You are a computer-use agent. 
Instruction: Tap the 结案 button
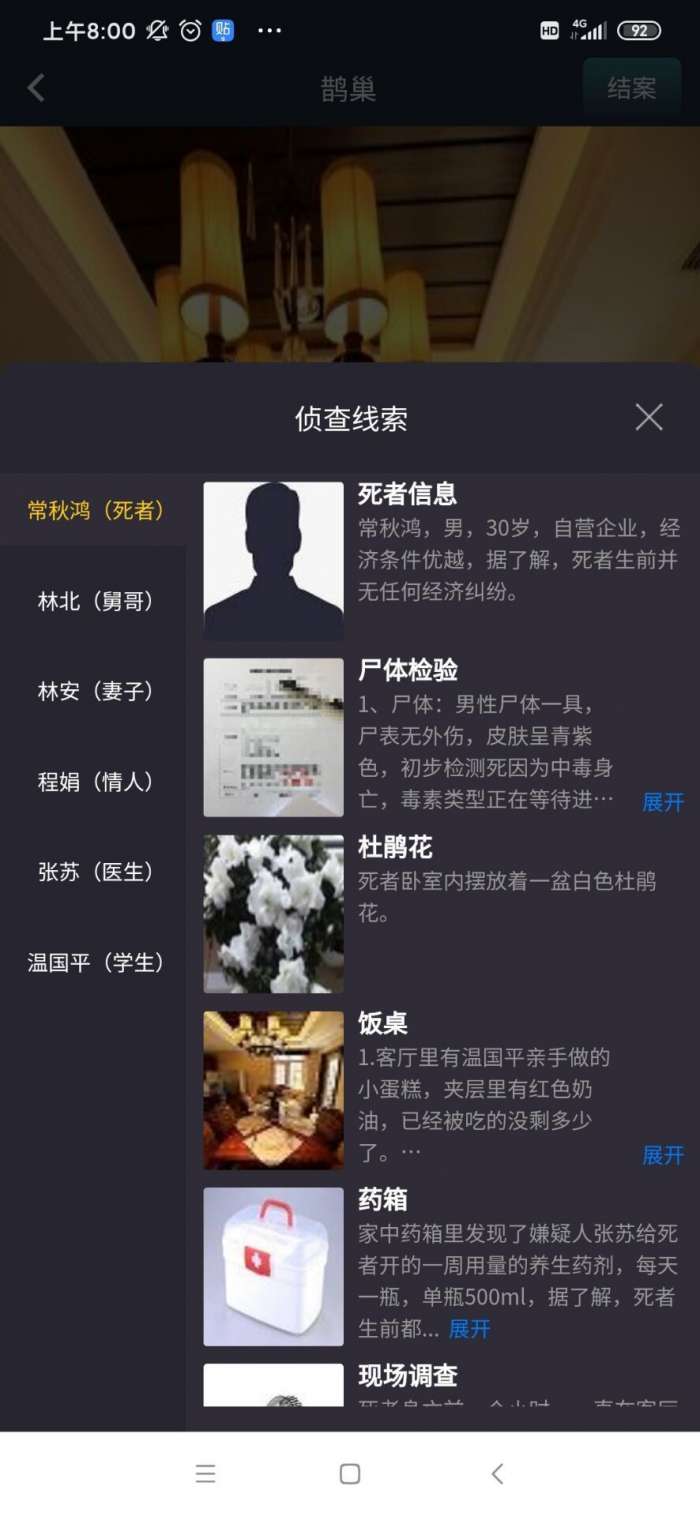631,88
